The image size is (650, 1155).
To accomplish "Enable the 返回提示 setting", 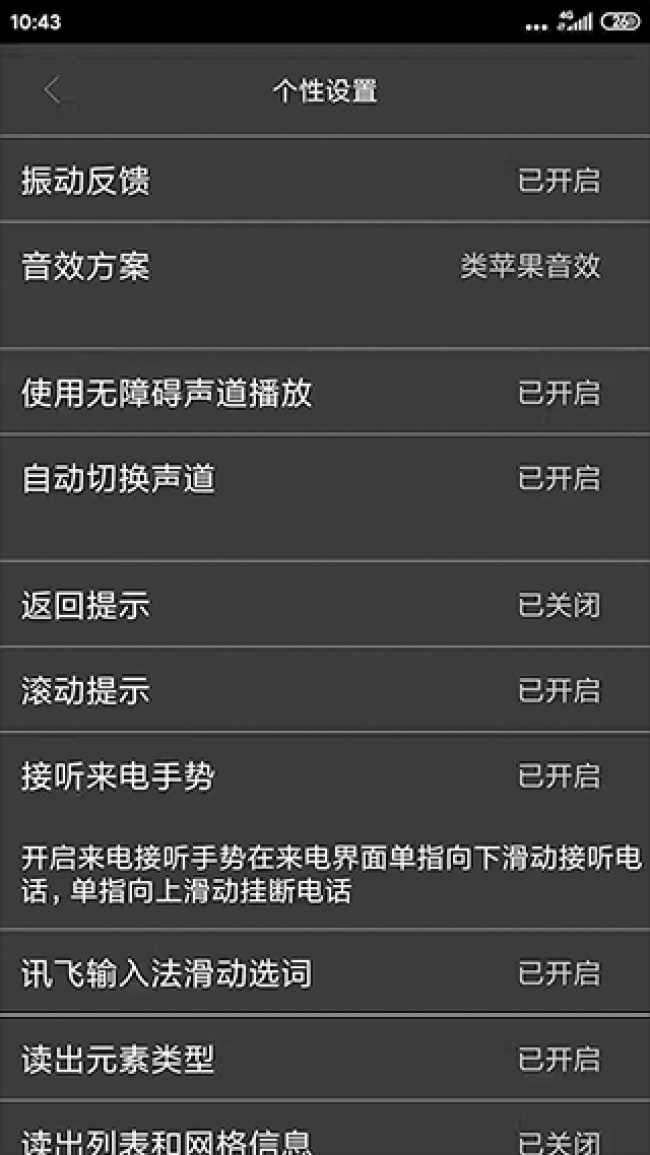I will [x=325, y=605].
